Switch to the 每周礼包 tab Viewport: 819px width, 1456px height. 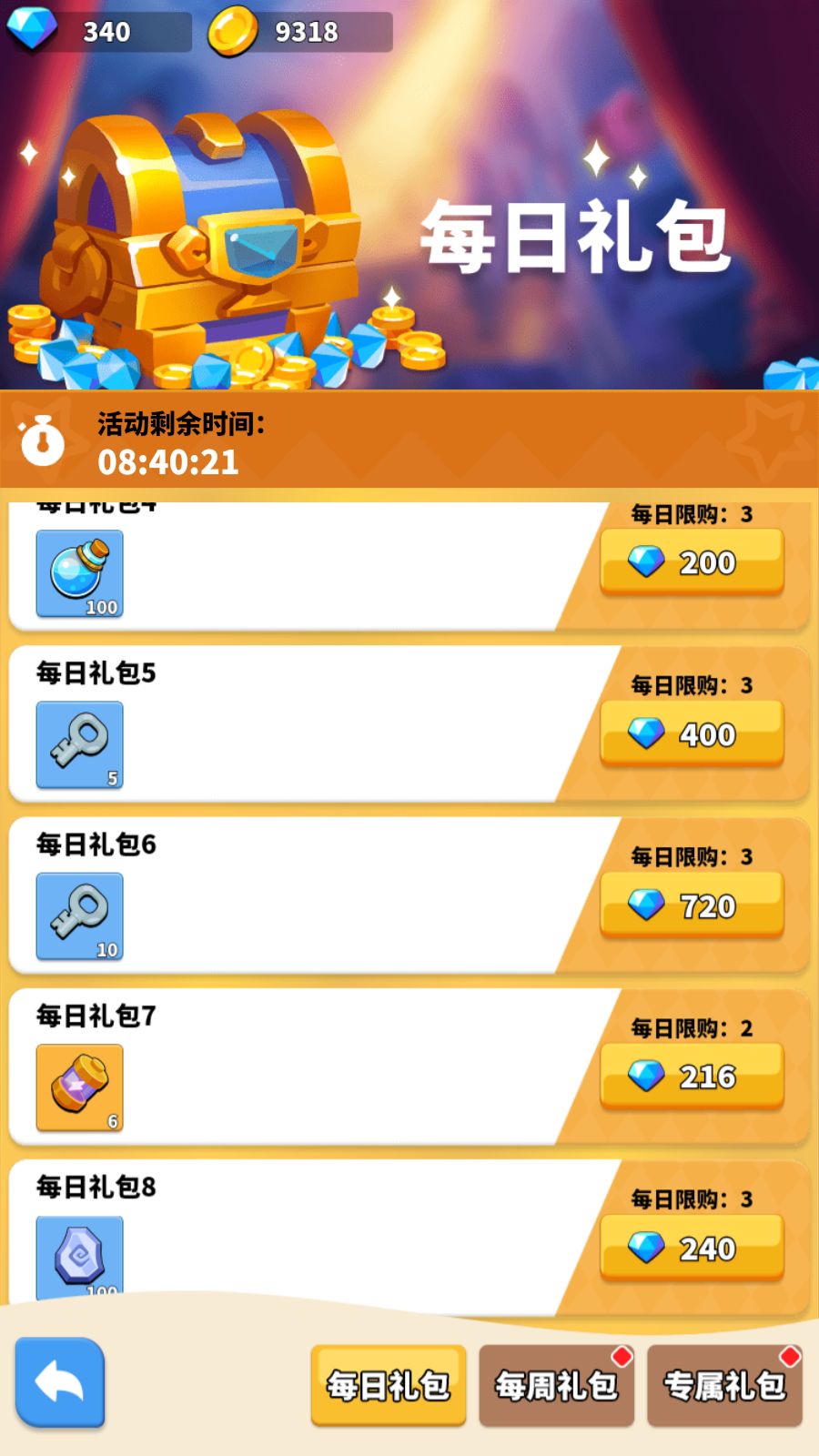point(556,1384)
